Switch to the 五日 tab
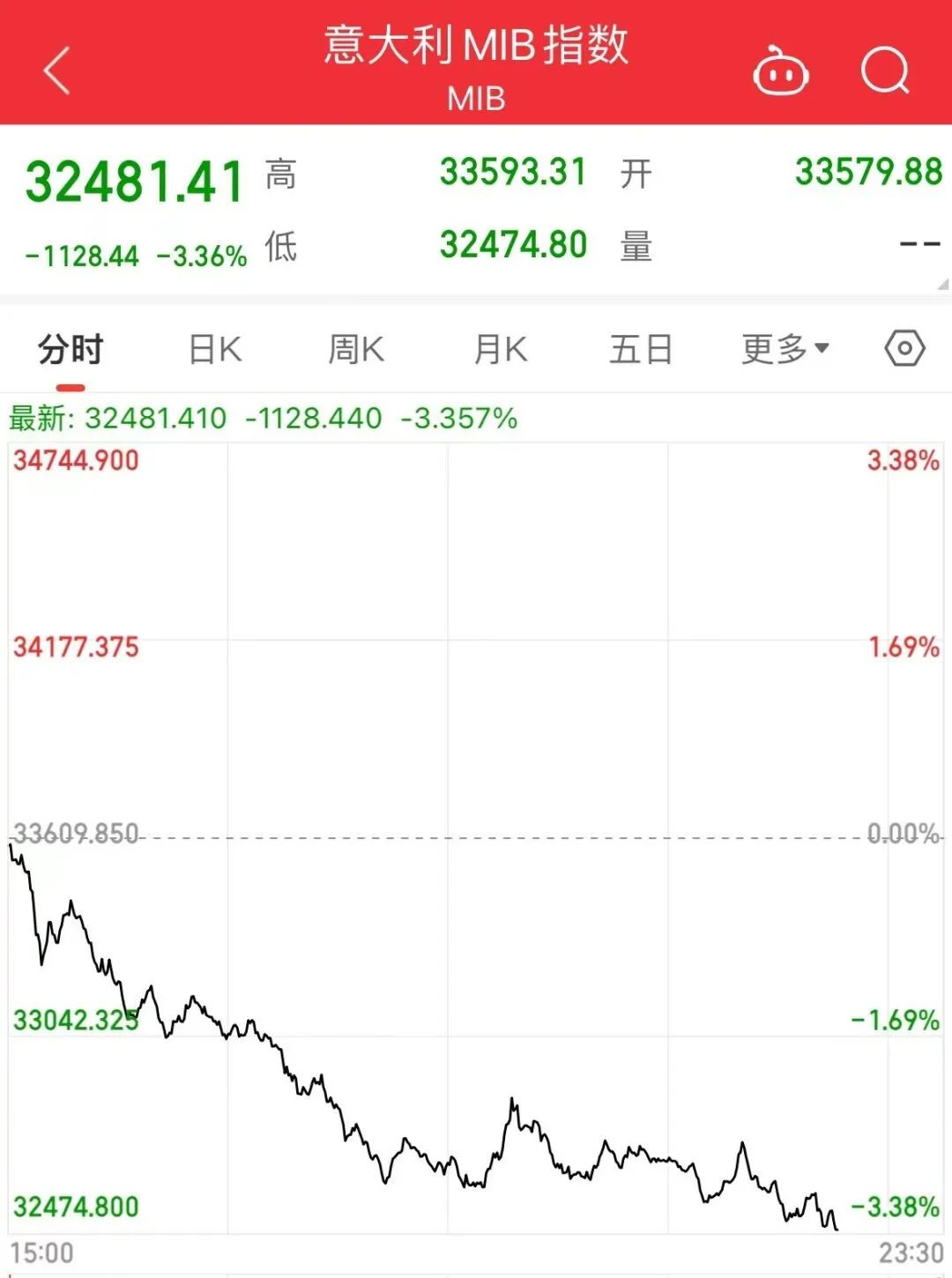The width and height of the screenshot is (952, 1278). pos(641,350)
